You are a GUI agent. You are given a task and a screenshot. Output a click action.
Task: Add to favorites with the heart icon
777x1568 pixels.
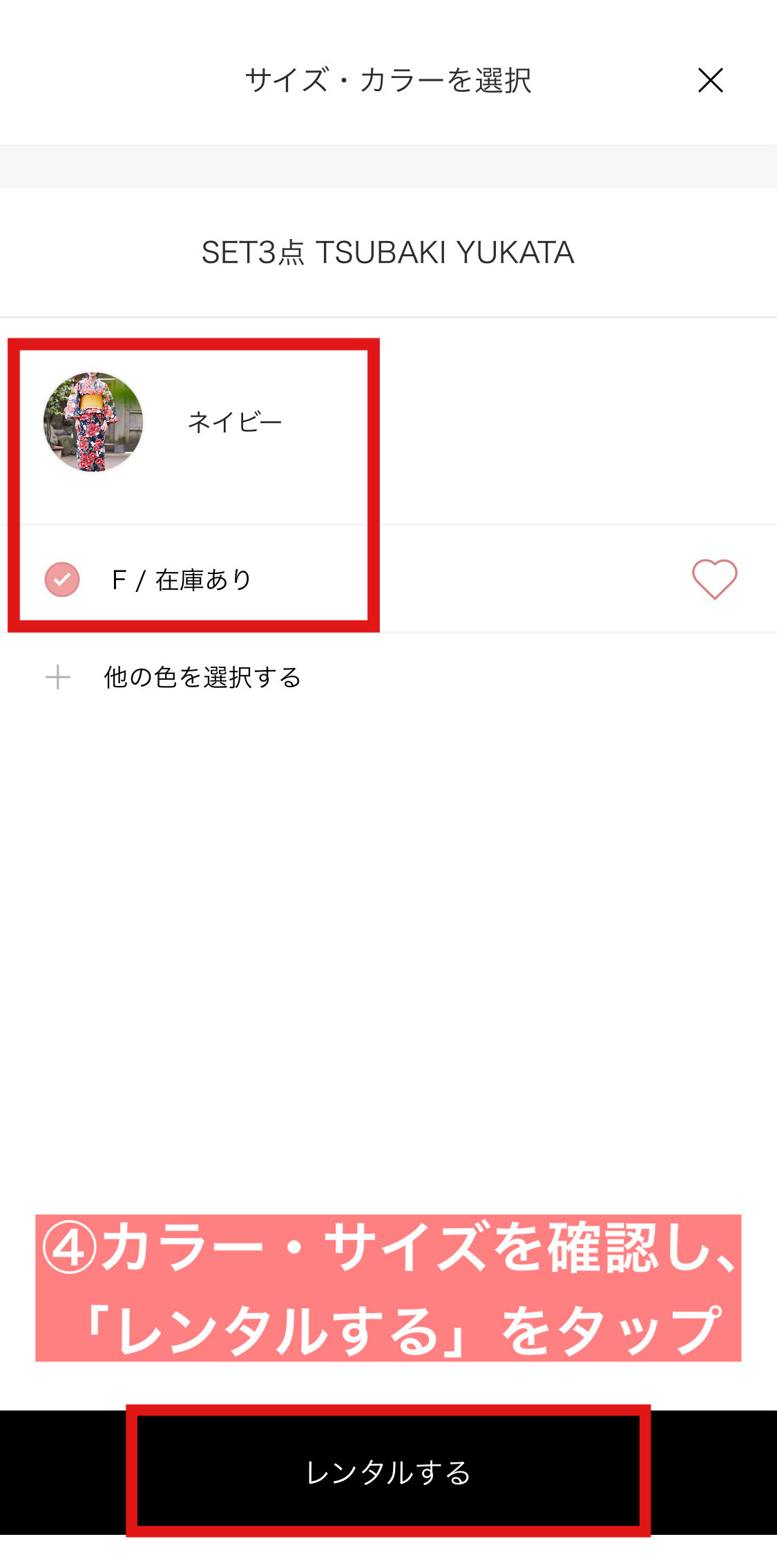714,579
